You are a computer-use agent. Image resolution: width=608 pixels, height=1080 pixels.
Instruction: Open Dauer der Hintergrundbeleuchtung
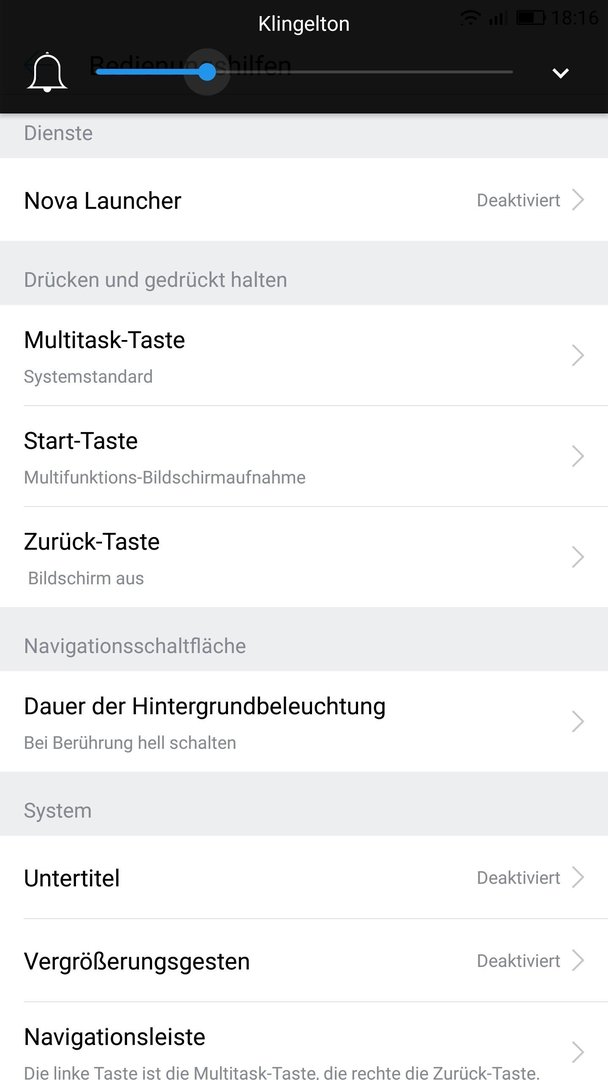click(304, 721)
